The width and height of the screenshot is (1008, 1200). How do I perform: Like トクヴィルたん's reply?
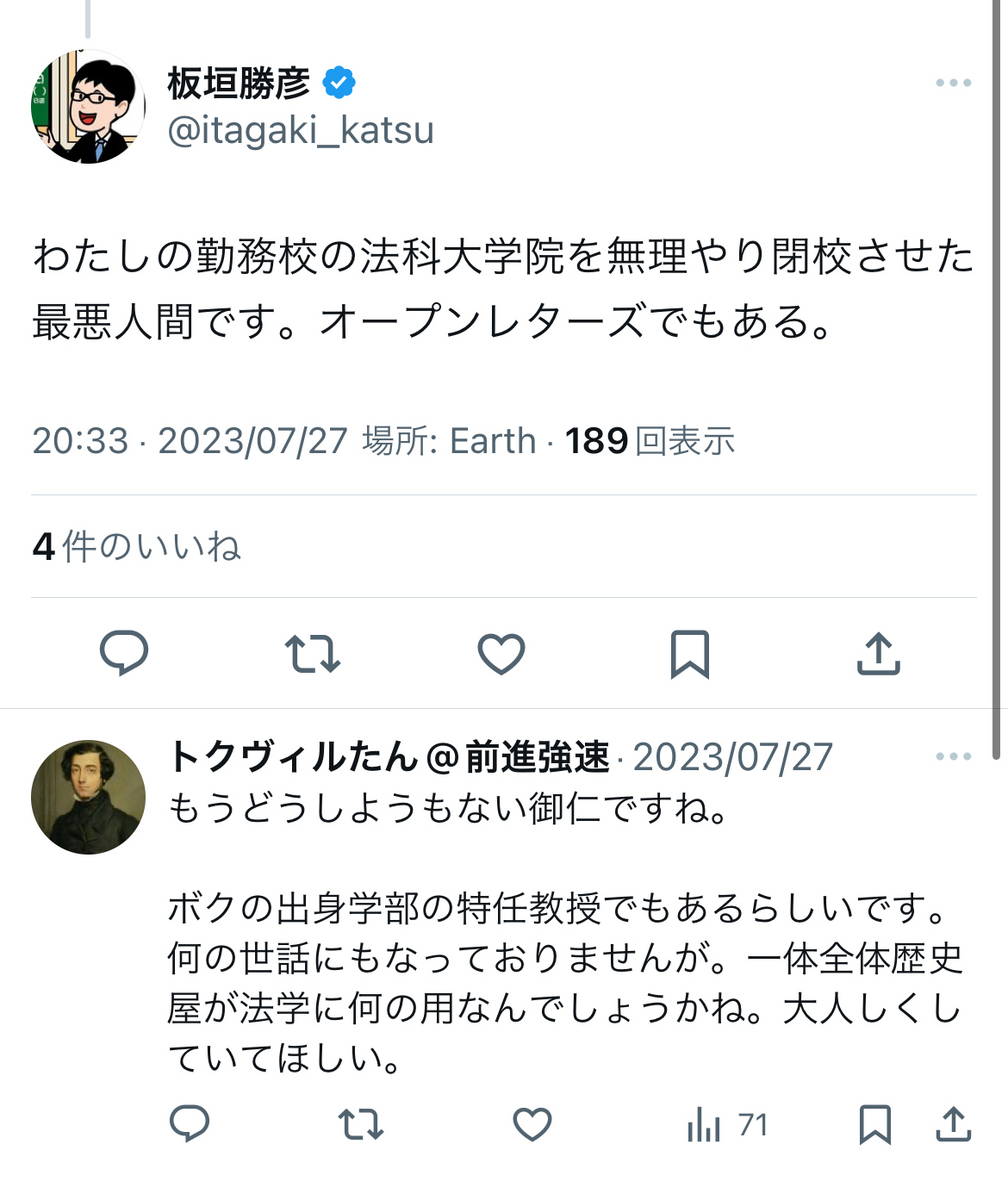[532, 1125]
